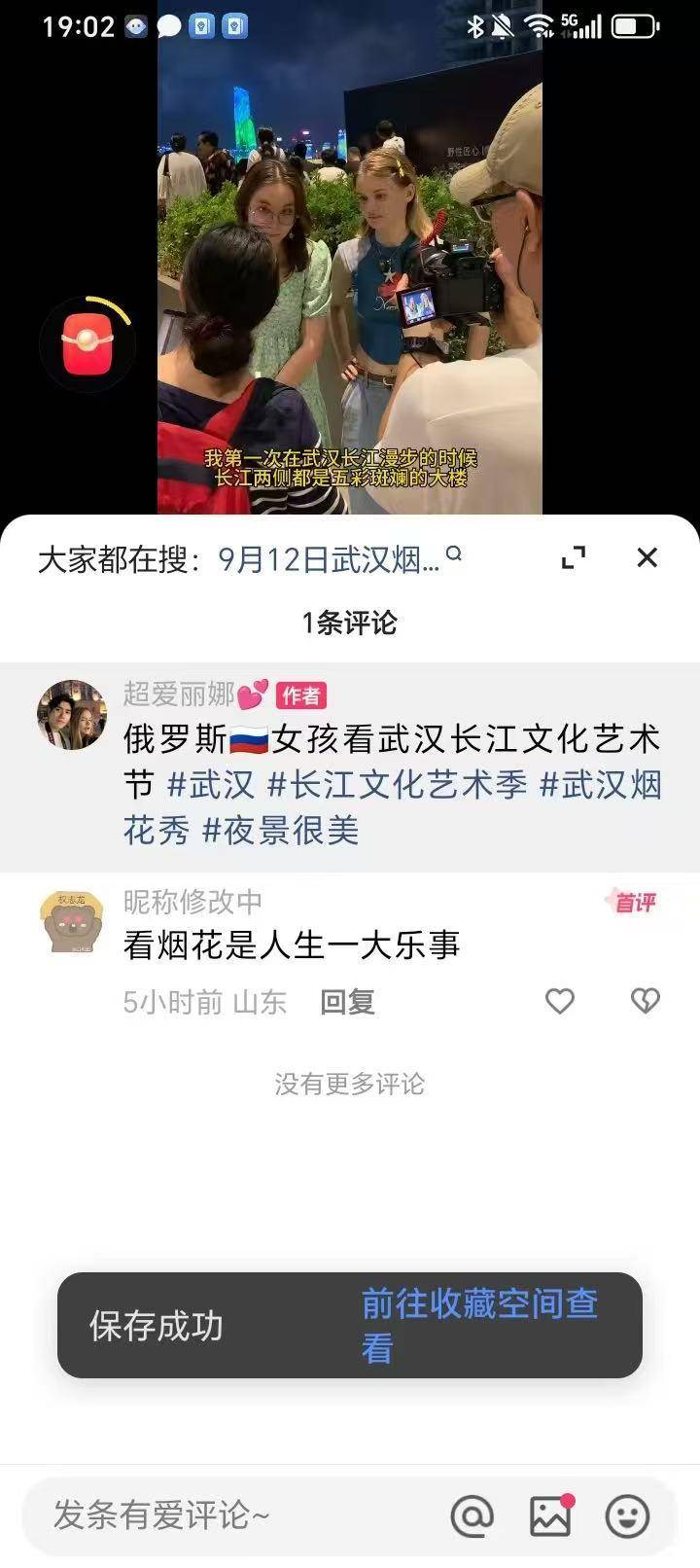
Task: Expand comments panel to full screen
Action: coord(574,557)
